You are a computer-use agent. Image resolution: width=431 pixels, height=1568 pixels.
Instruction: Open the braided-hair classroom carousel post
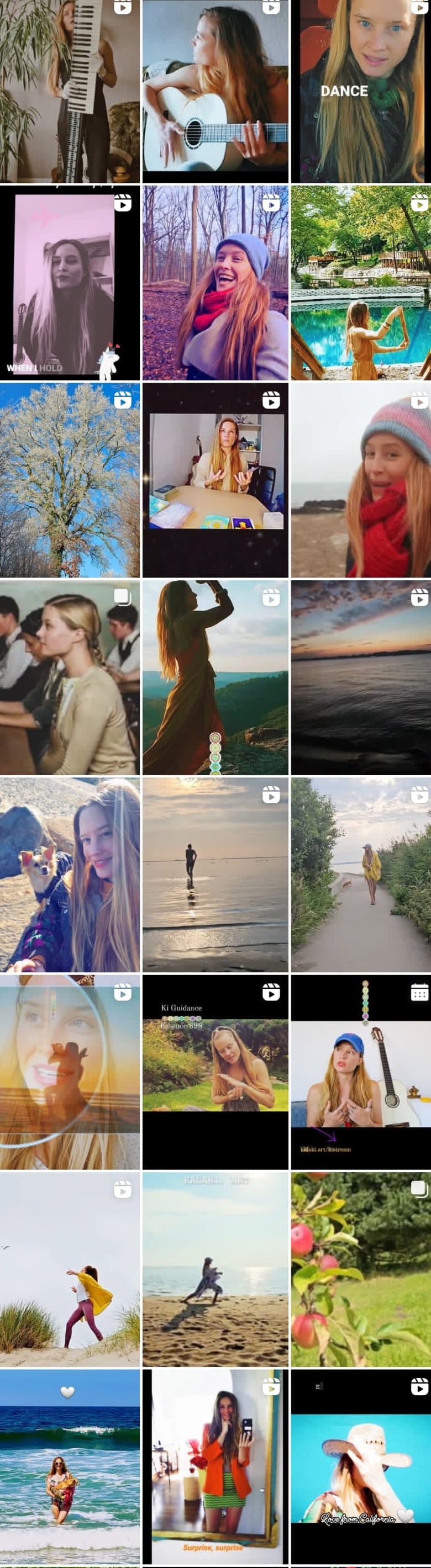point(70,677)
